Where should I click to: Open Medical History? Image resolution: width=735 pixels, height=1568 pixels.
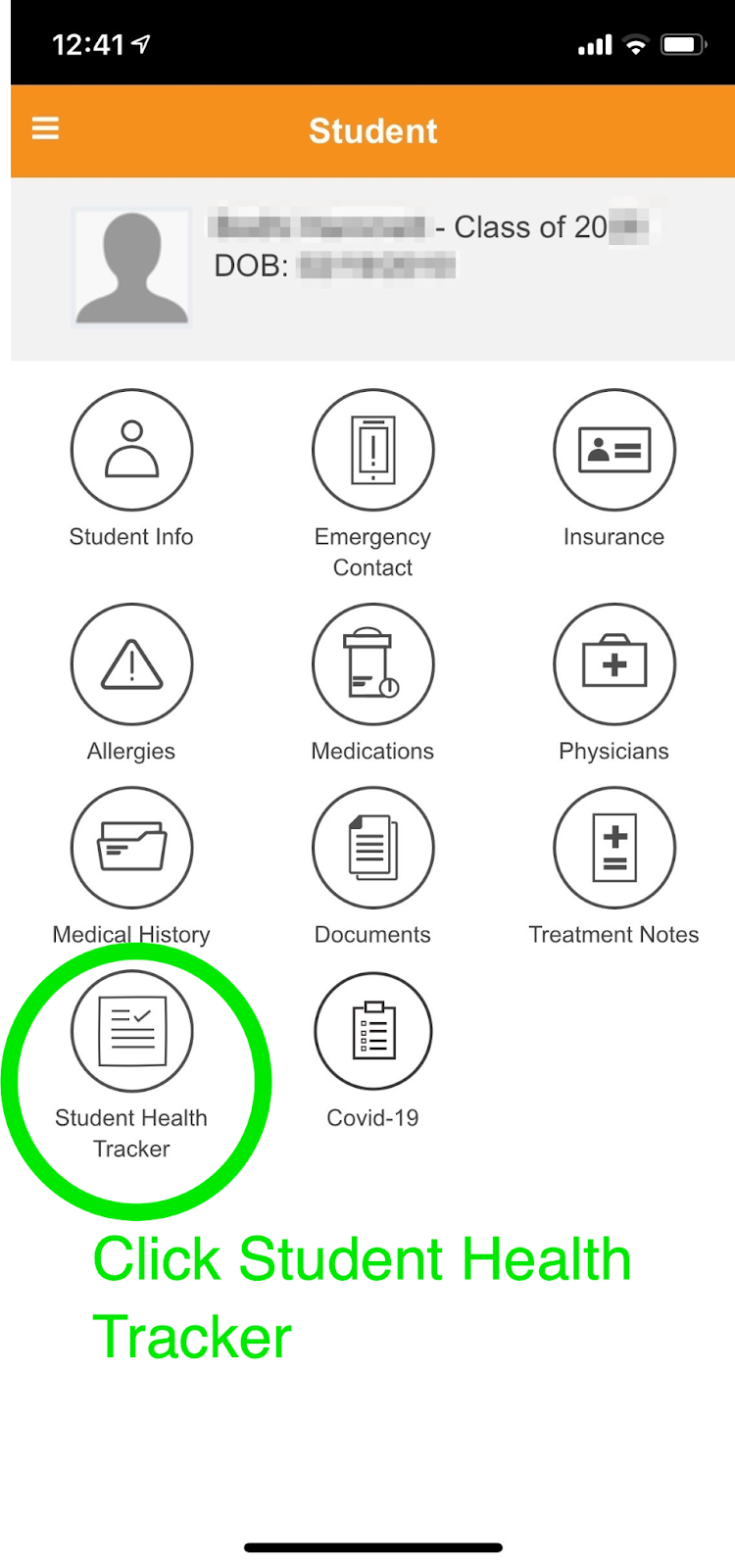pos(131,849)
